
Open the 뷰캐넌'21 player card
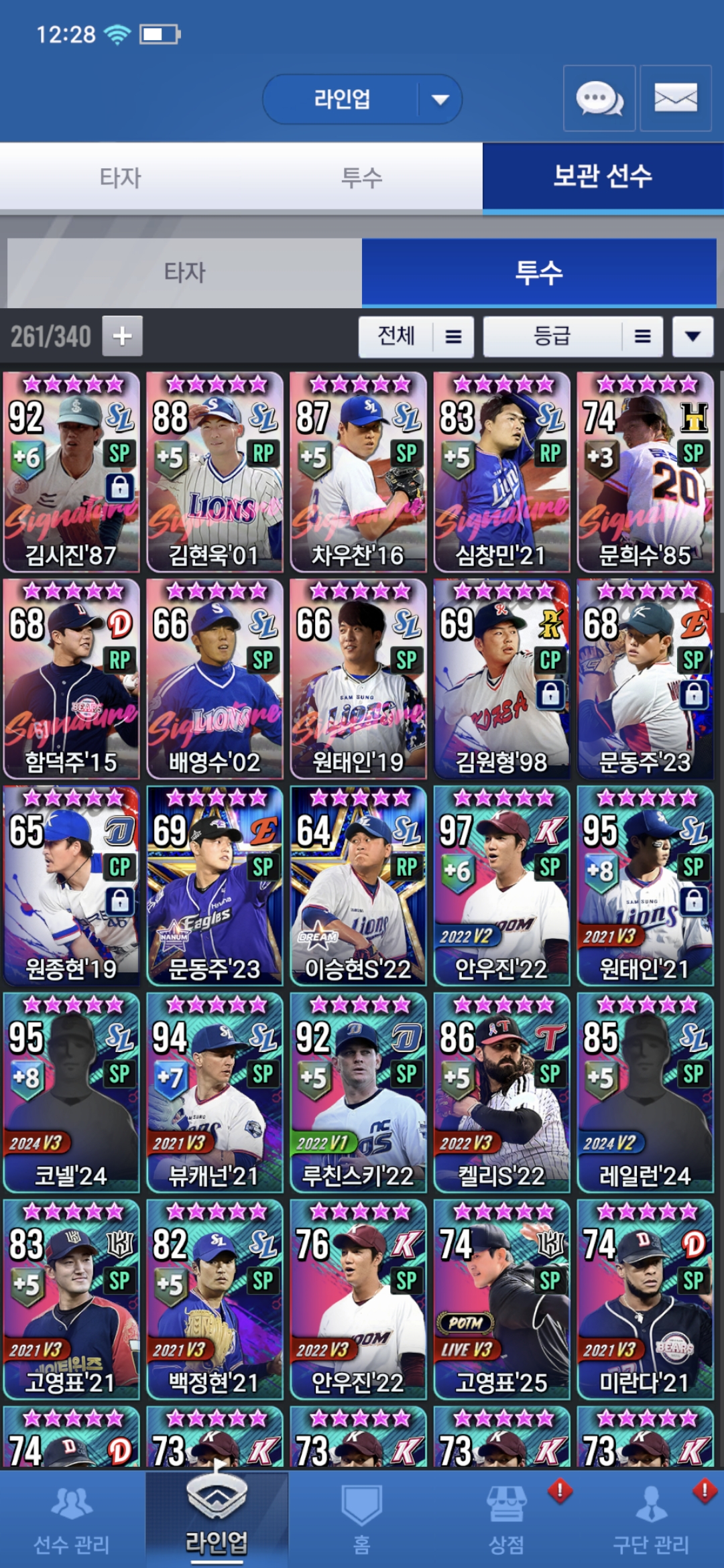(215, 1092)
